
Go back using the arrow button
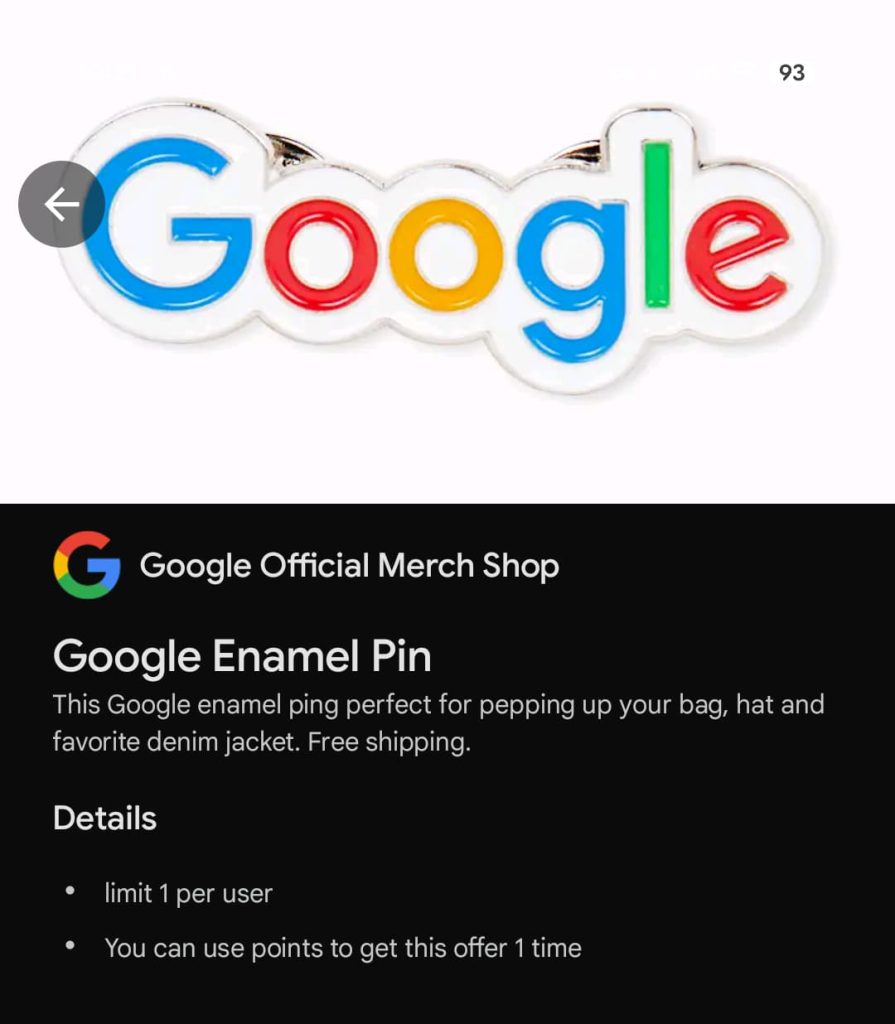pos(61,204)
